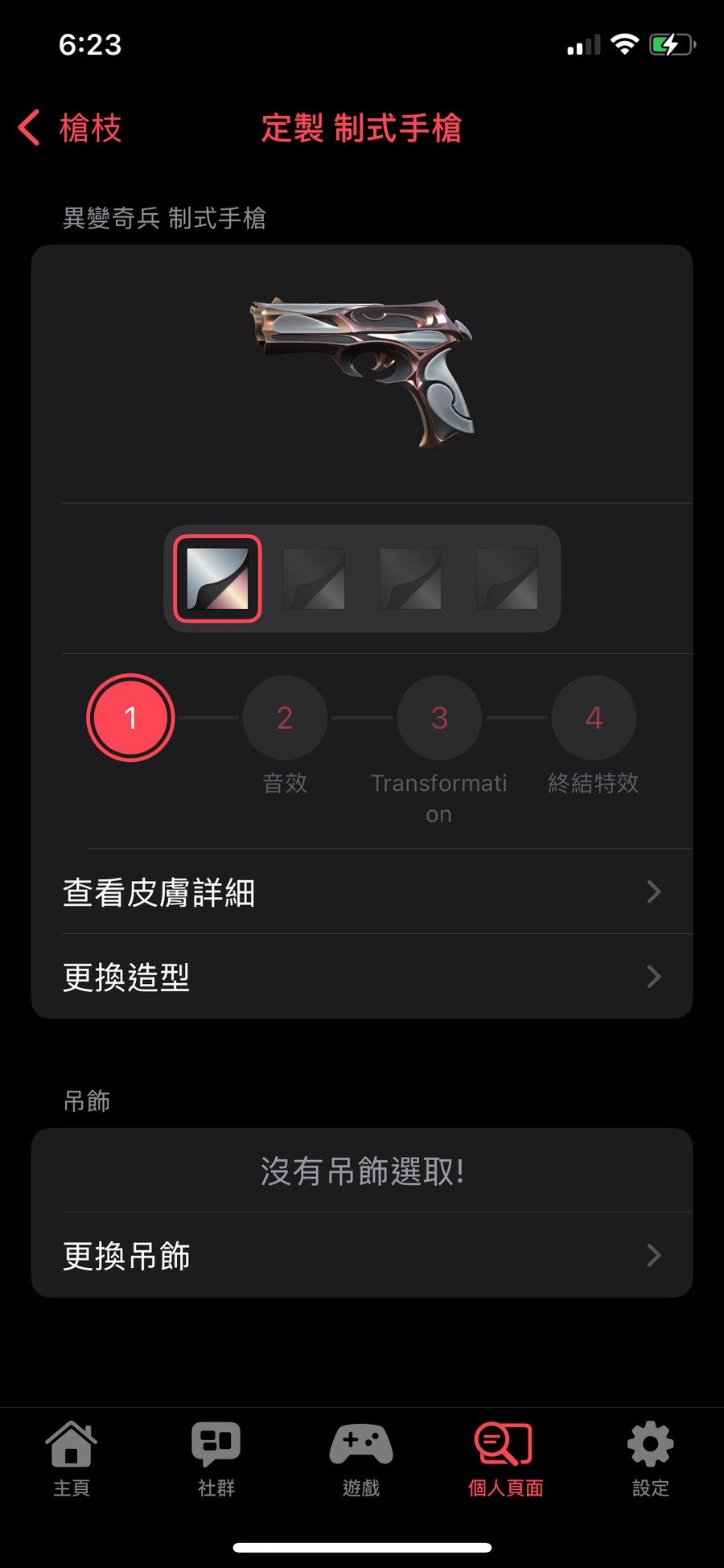The width and height of the screenshot is (724, 1568).
Task: Open the 個人頁面 tab
Action: [505, 1458]
